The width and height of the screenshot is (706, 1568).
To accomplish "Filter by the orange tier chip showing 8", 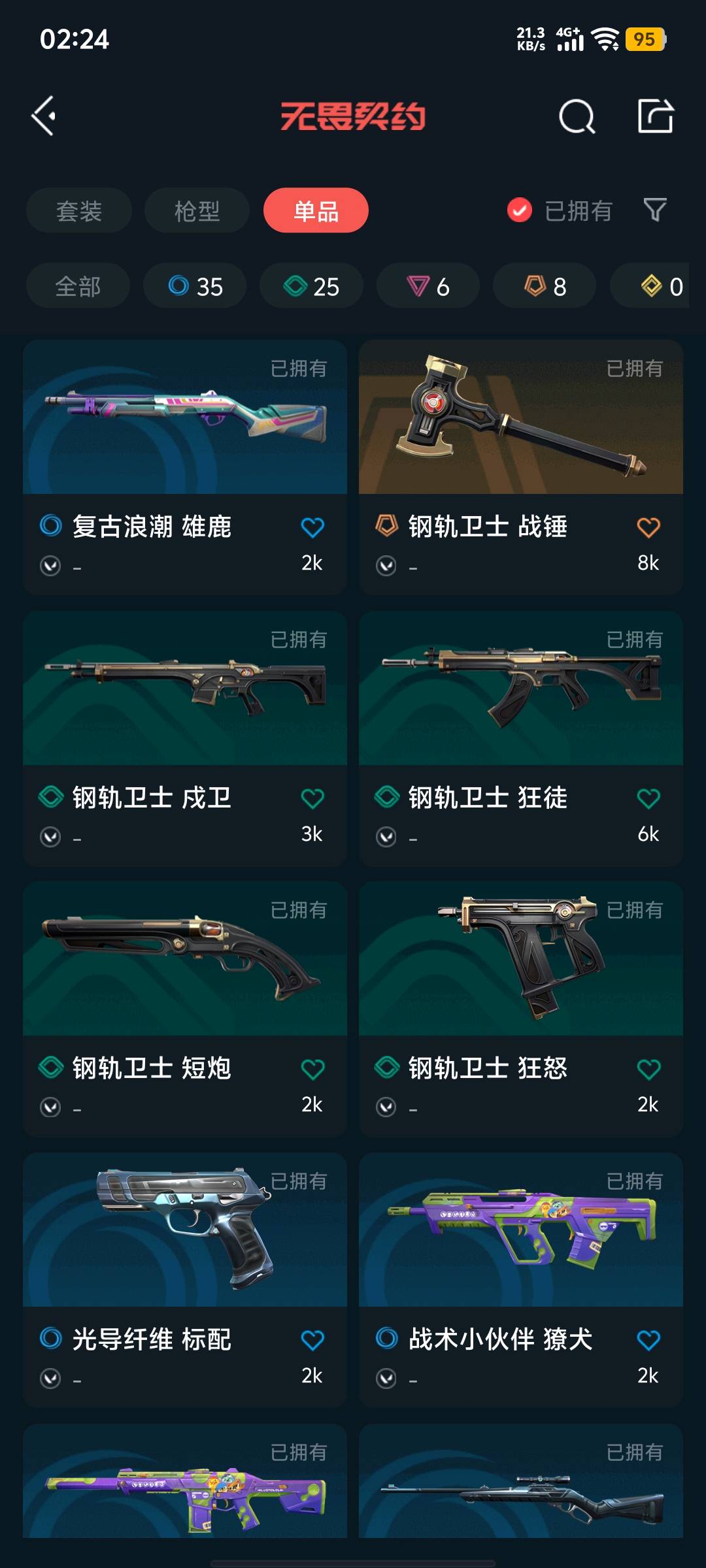I will point(545,286).
